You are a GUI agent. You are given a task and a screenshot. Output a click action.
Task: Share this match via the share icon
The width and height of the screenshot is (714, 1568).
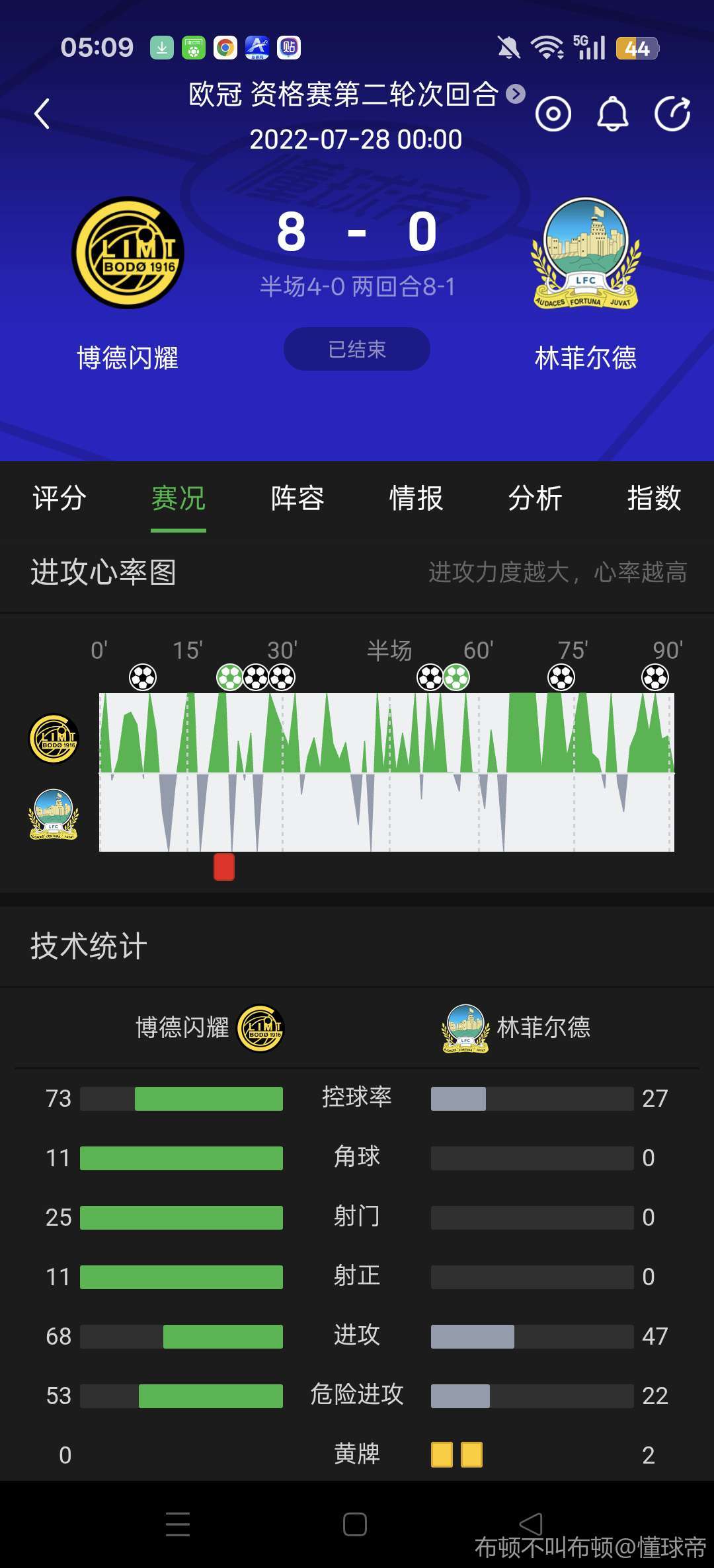click(x=672, y=114)
